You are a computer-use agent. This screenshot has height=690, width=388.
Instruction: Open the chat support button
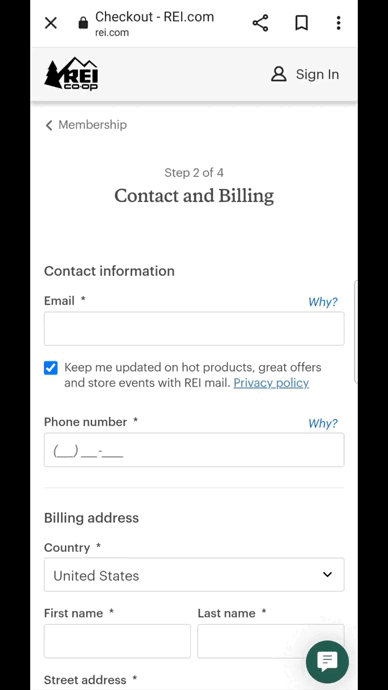tap(327, 662)
